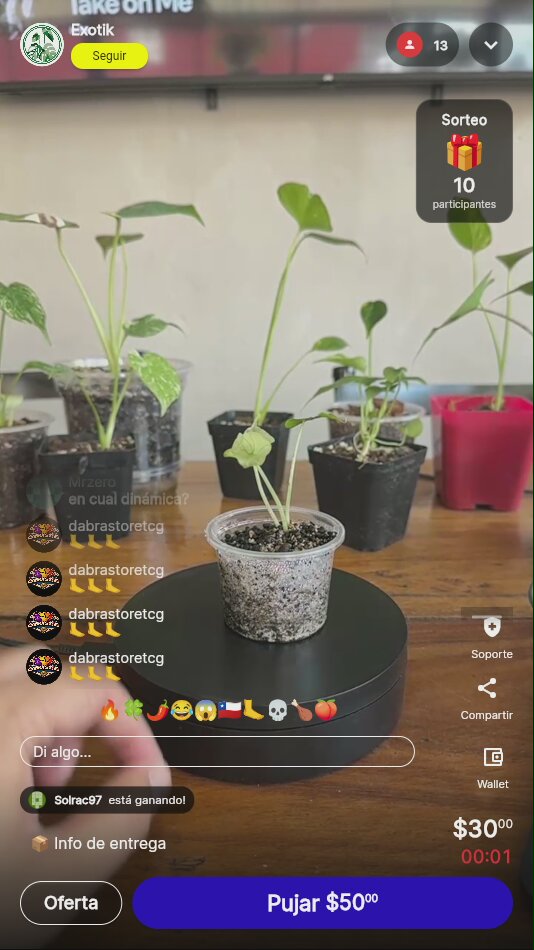Image resolution: width=534 pixels, height=950 pixels.
Task: Make a custom Oferta
Action: tap(71, 903)
